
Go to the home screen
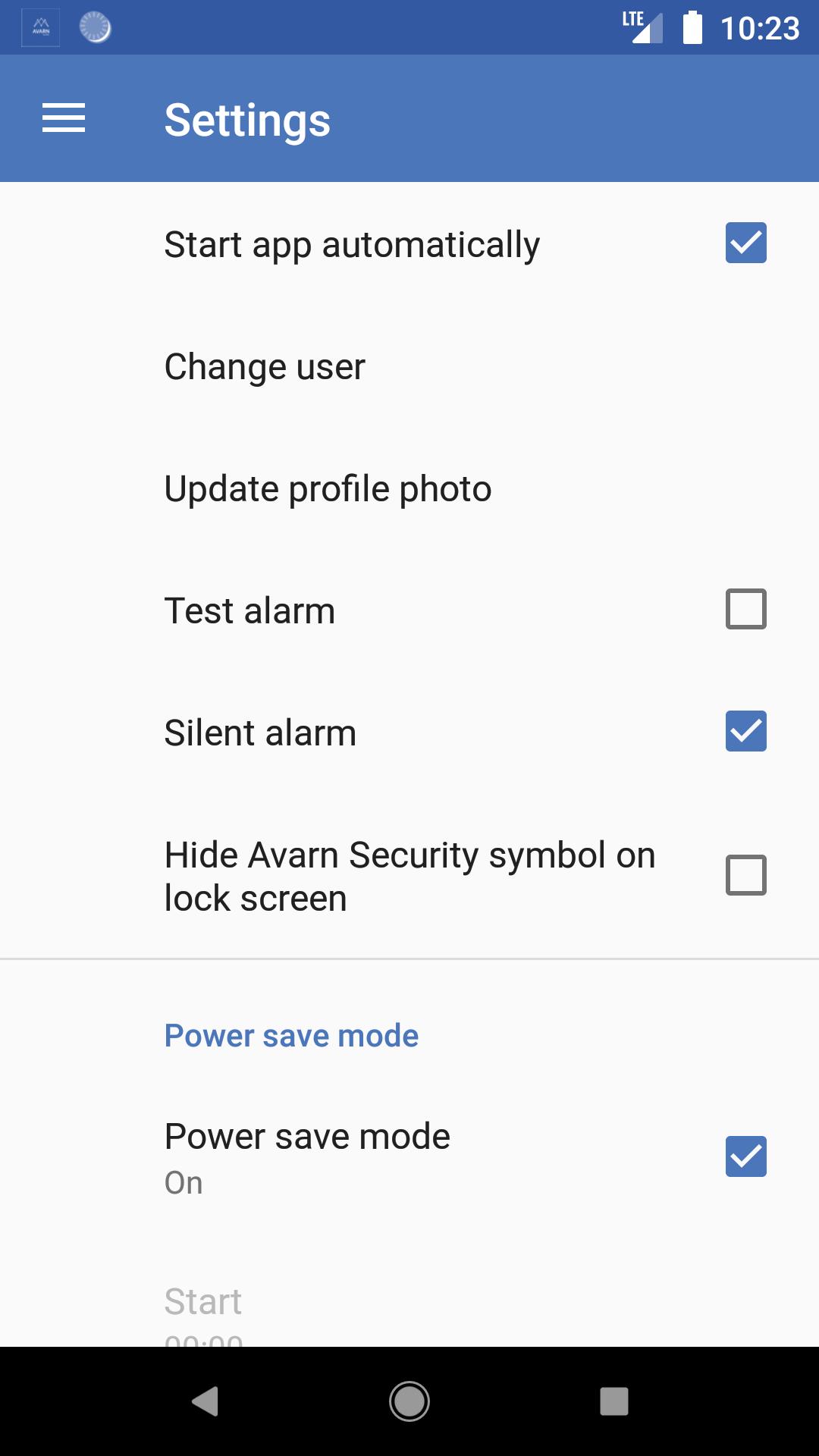pos(409,1401)
